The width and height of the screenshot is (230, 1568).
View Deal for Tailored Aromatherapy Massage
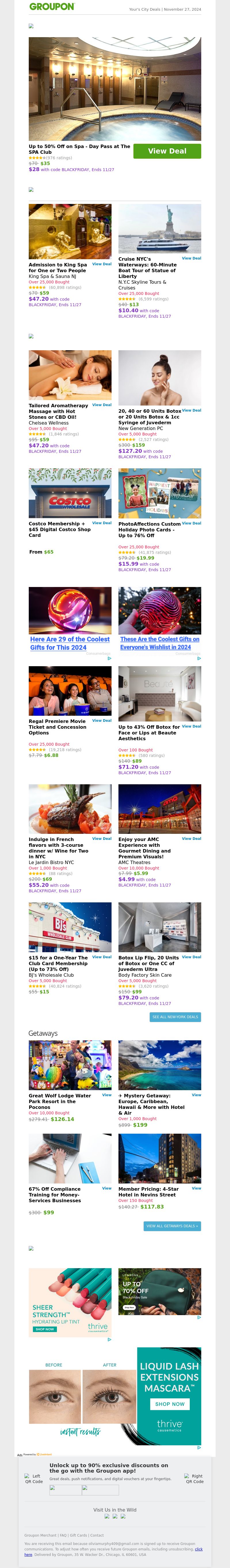102,405
